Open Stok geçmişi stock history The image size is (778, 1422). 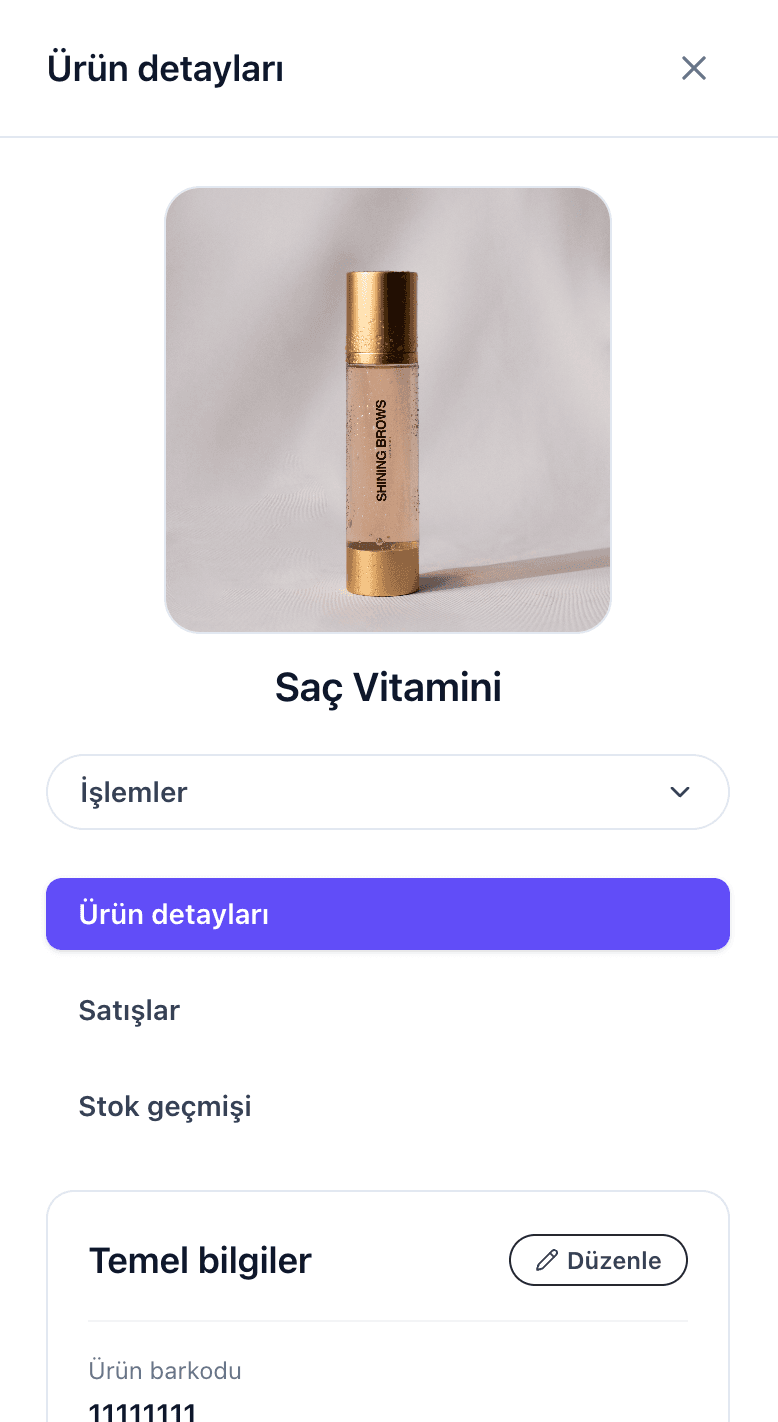(x=165, y=1107)
